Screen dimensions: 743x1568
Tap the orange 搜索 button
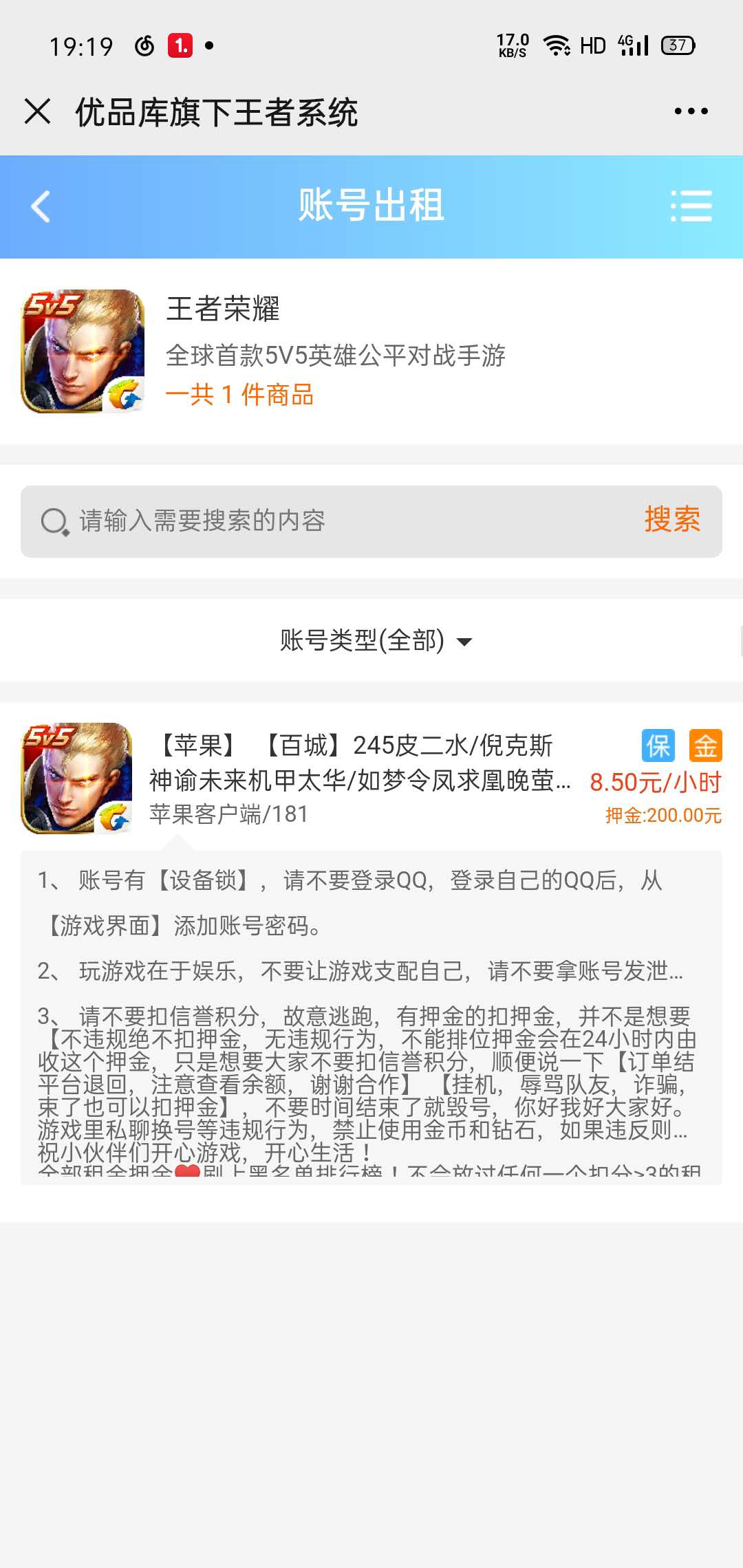672,519
